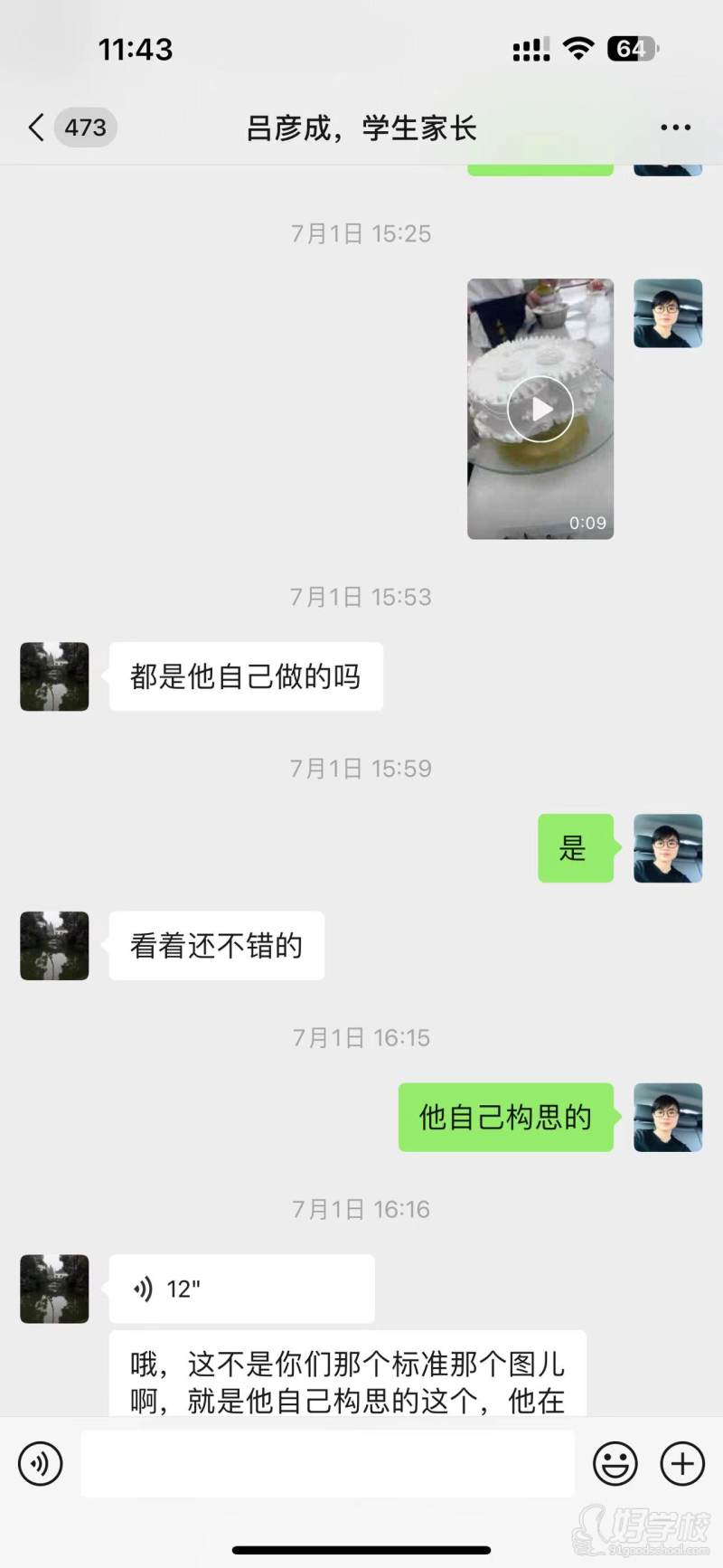Click the plus icon for more options
Screen dimensions: 723x1568
coord(681,1463)
